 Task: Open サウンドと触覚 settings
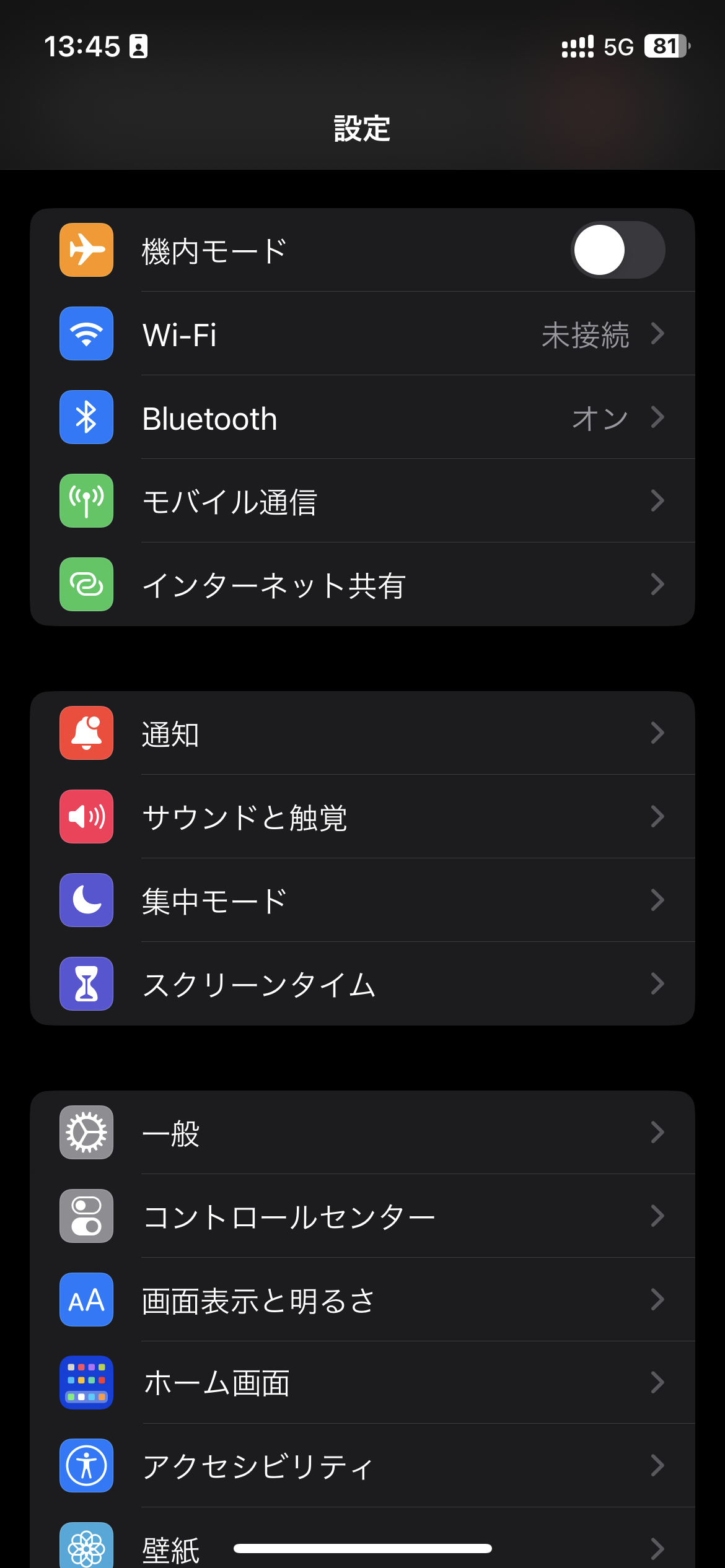click(362, 816)
